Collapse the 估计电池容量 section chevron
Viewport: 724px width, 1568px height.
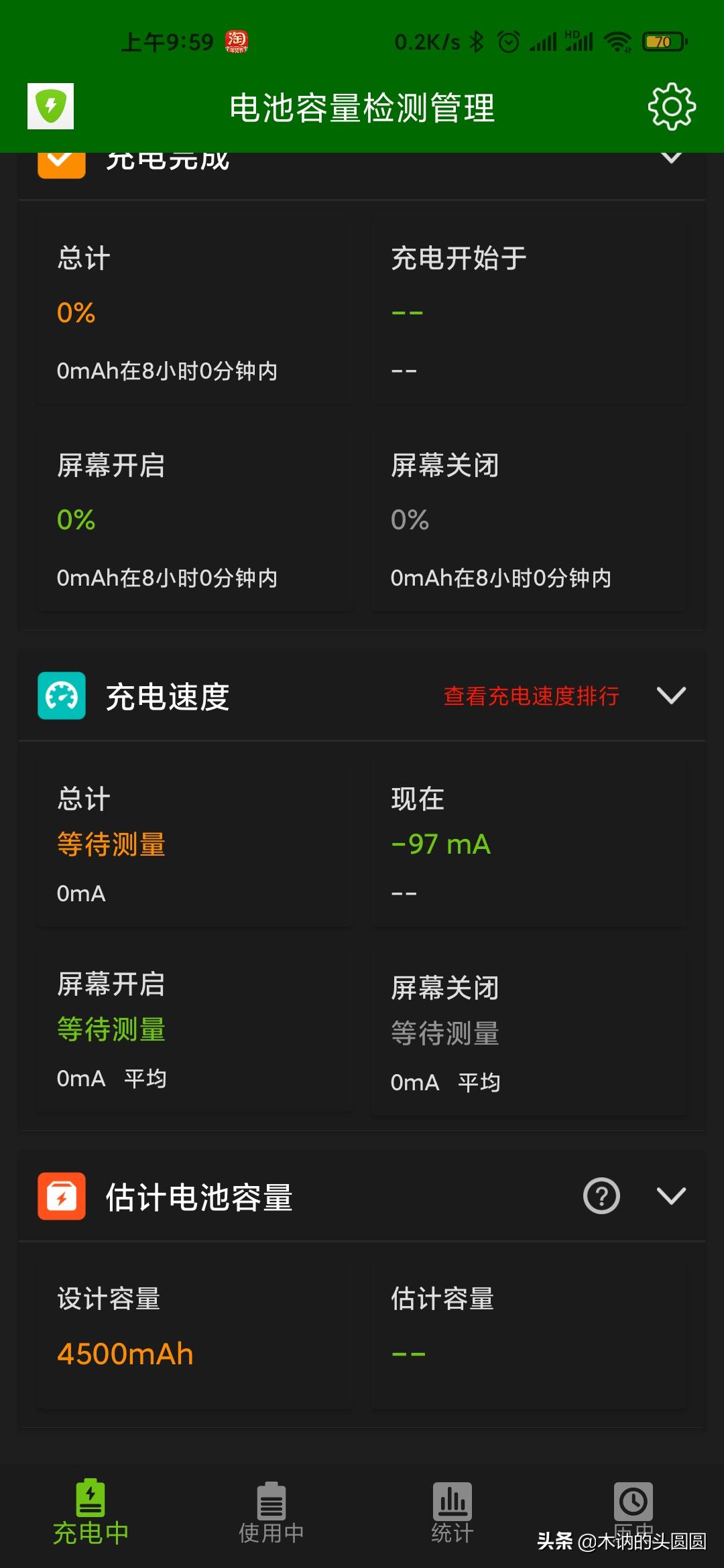pos(671,1196)
